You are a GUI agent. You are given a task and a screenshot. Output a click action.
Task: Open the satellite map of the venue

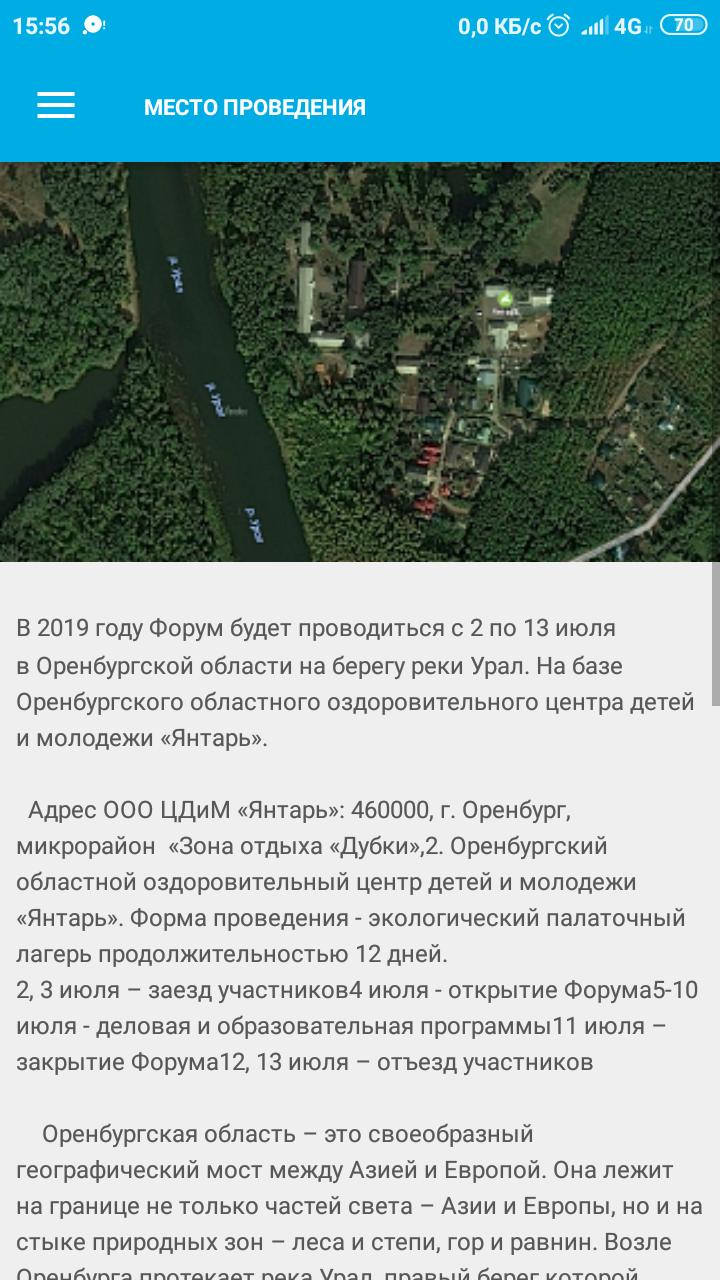tap(360, 362)
